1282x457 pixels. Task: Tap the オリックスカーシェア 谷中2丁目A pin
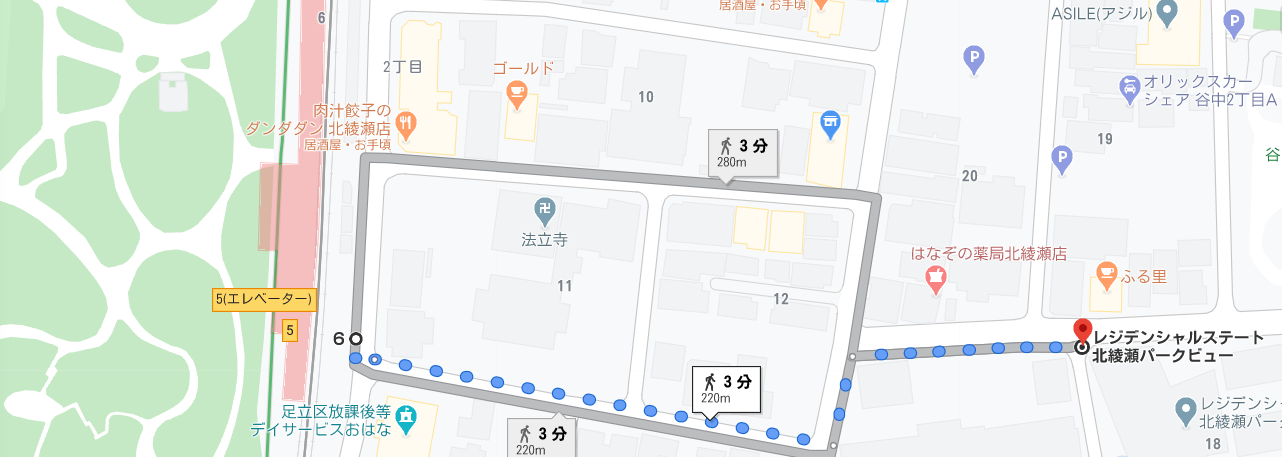(x=1129, y=87)
